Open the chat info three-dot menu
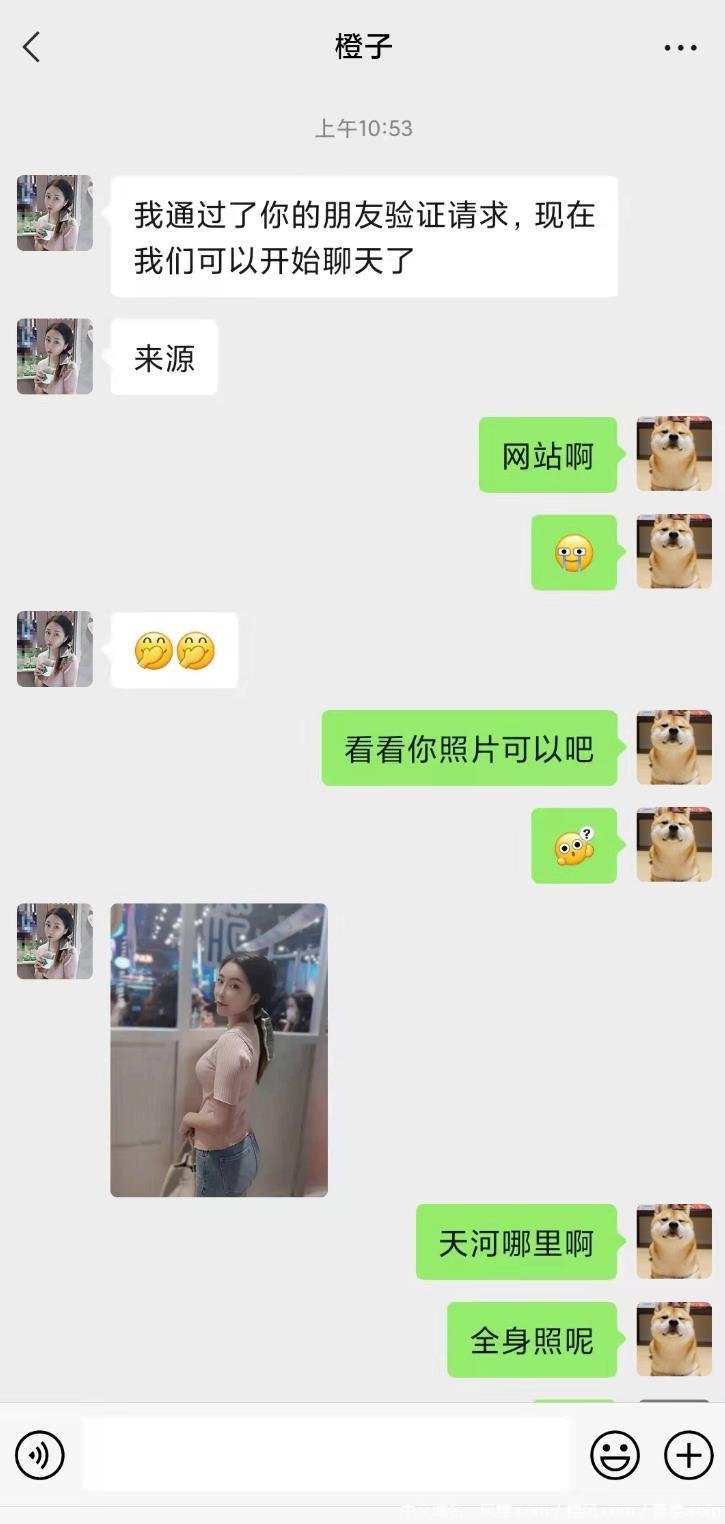The height and width of the screenshot is (1524, 725). coord(680,47)
